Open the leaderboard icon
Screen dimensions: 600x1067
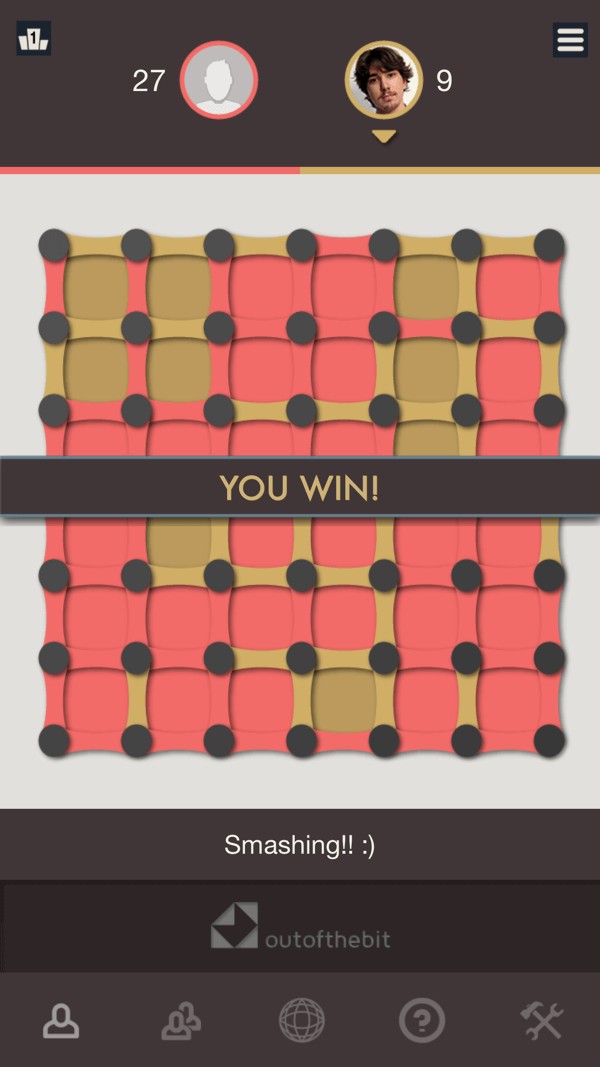tap(34, 39)
